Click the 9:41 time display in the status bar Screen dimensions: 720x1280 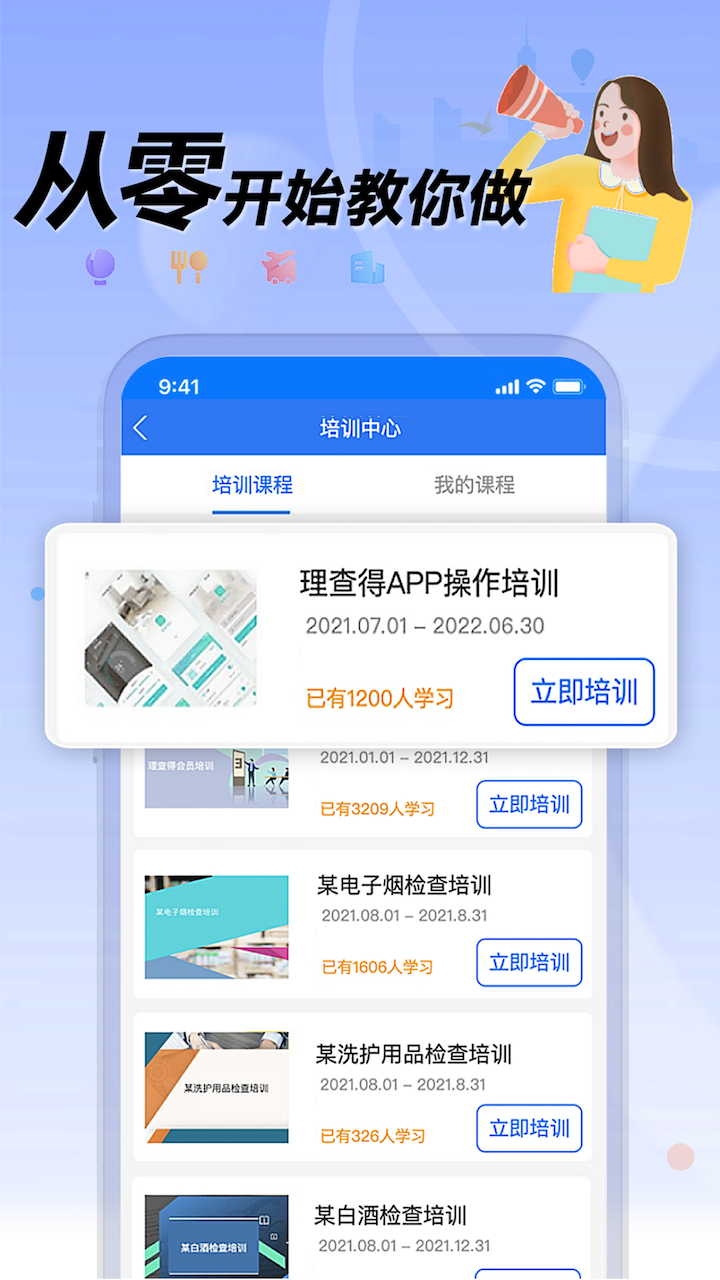coord(181,384)
